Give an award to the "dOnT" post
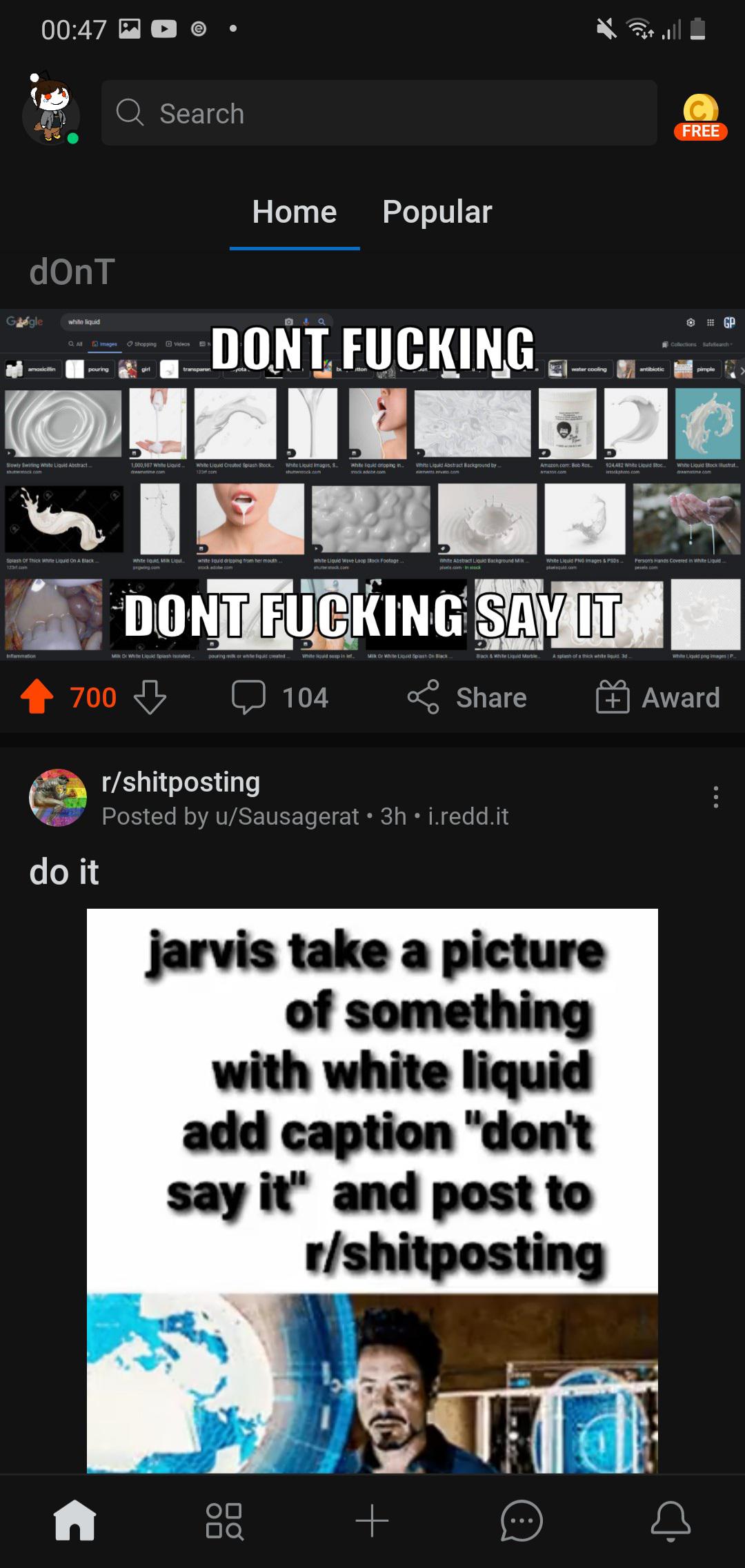The width and height of the screenshot is (745, 1568). pos(657,697)
